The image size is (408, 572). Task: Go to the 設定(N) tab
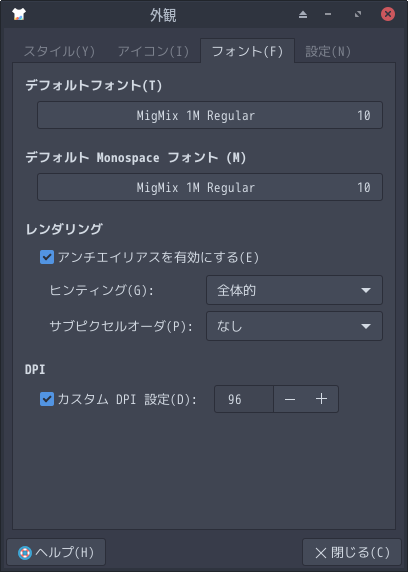point(328,51)
